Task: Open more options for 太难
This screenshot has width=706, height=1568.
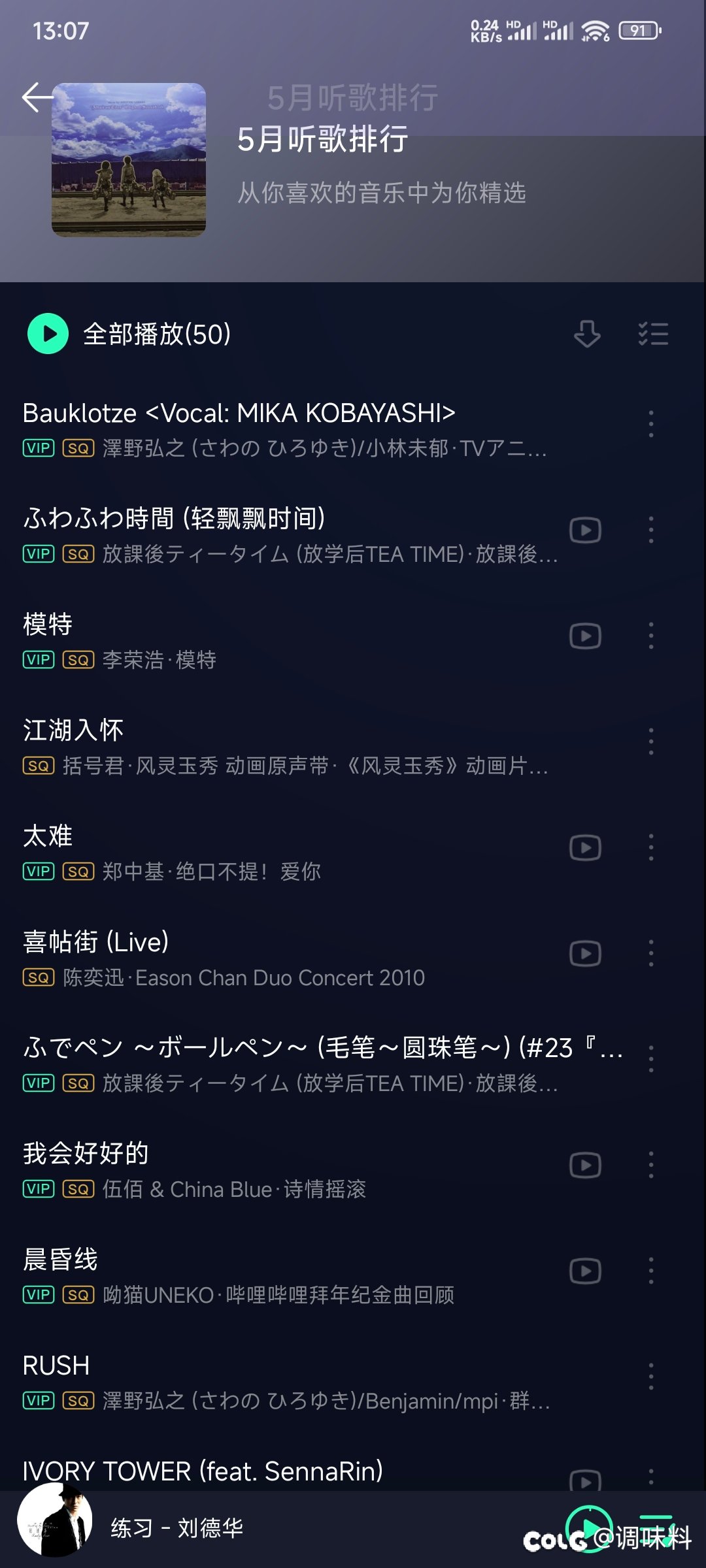Action: click(x=651, y=847)
